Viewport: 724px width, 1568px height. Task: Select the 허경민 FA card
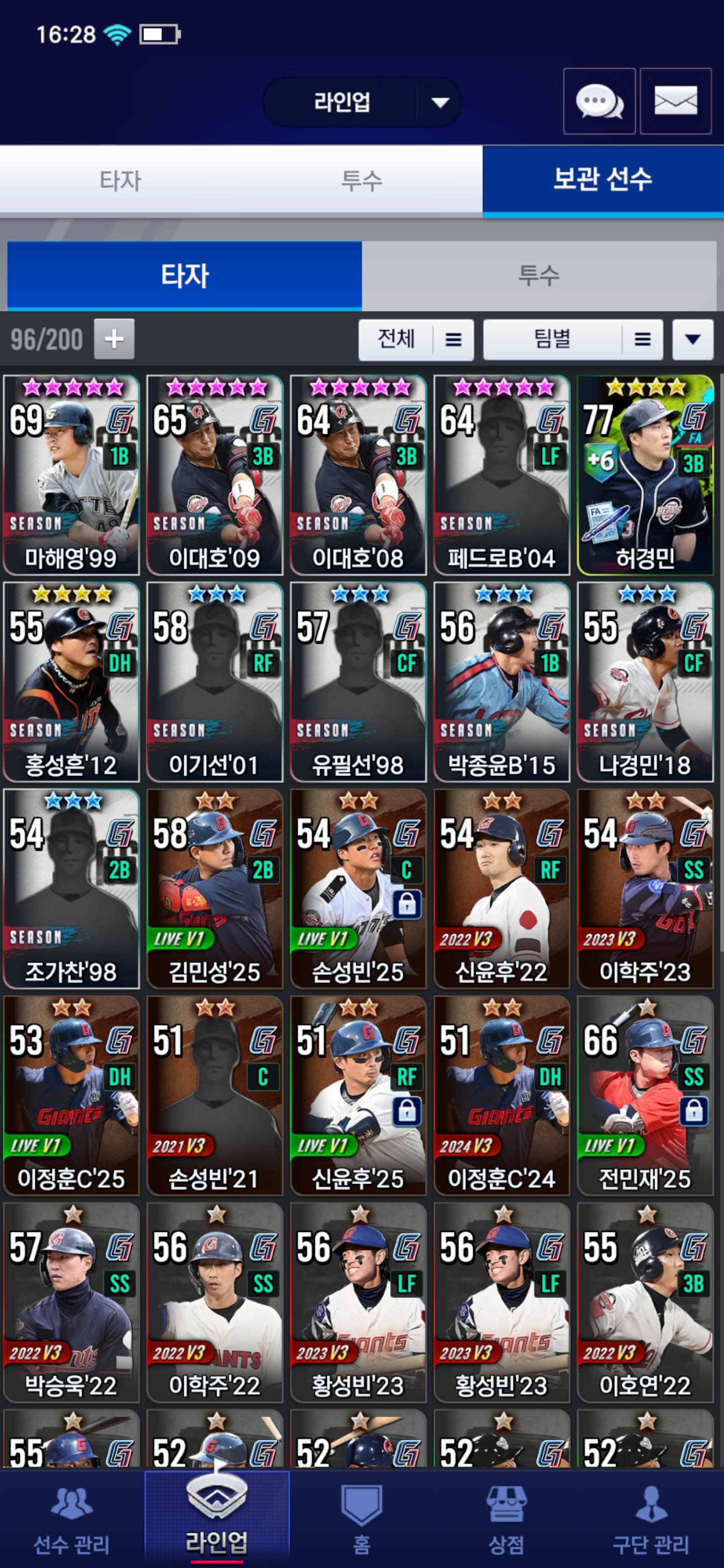click(x=645, y=475)
